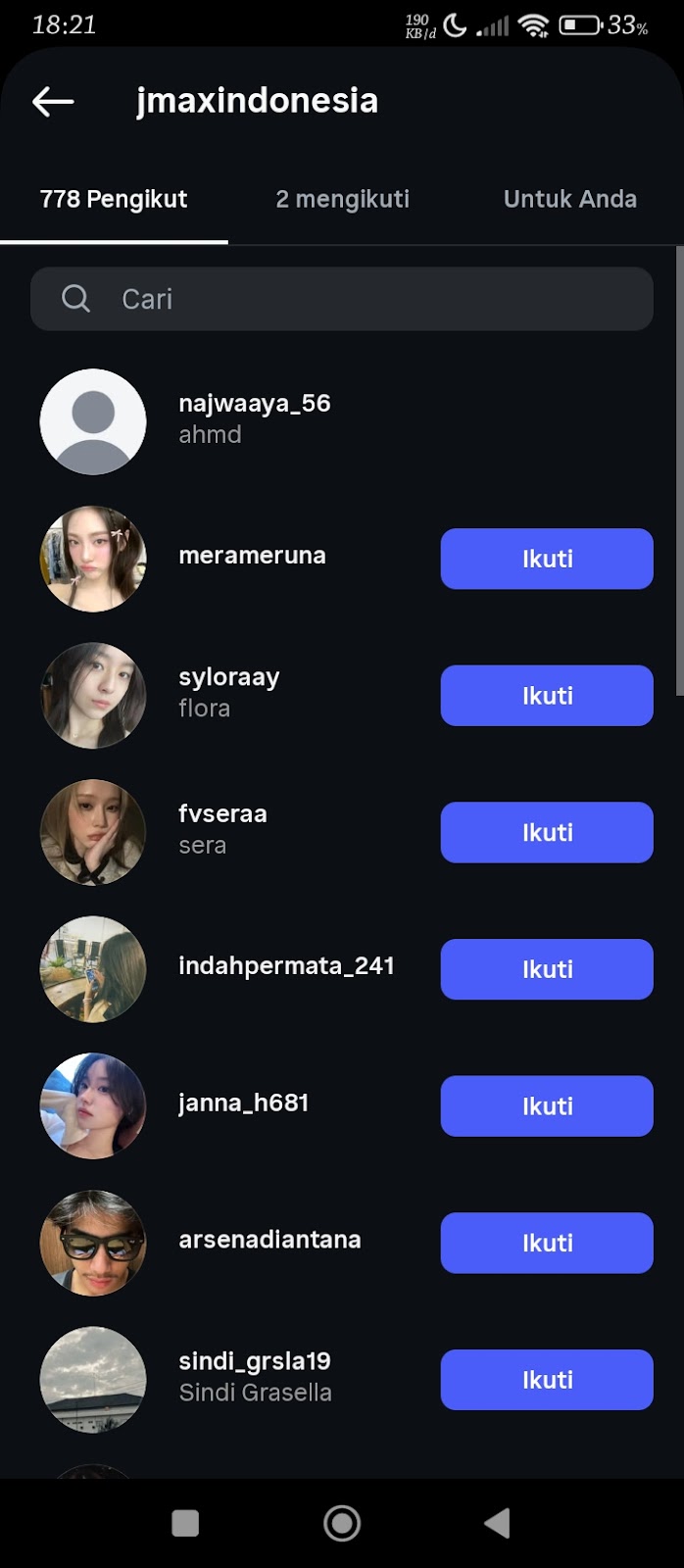Follow fvseraa via Ikuti
684x1568 pixels.
546,833
